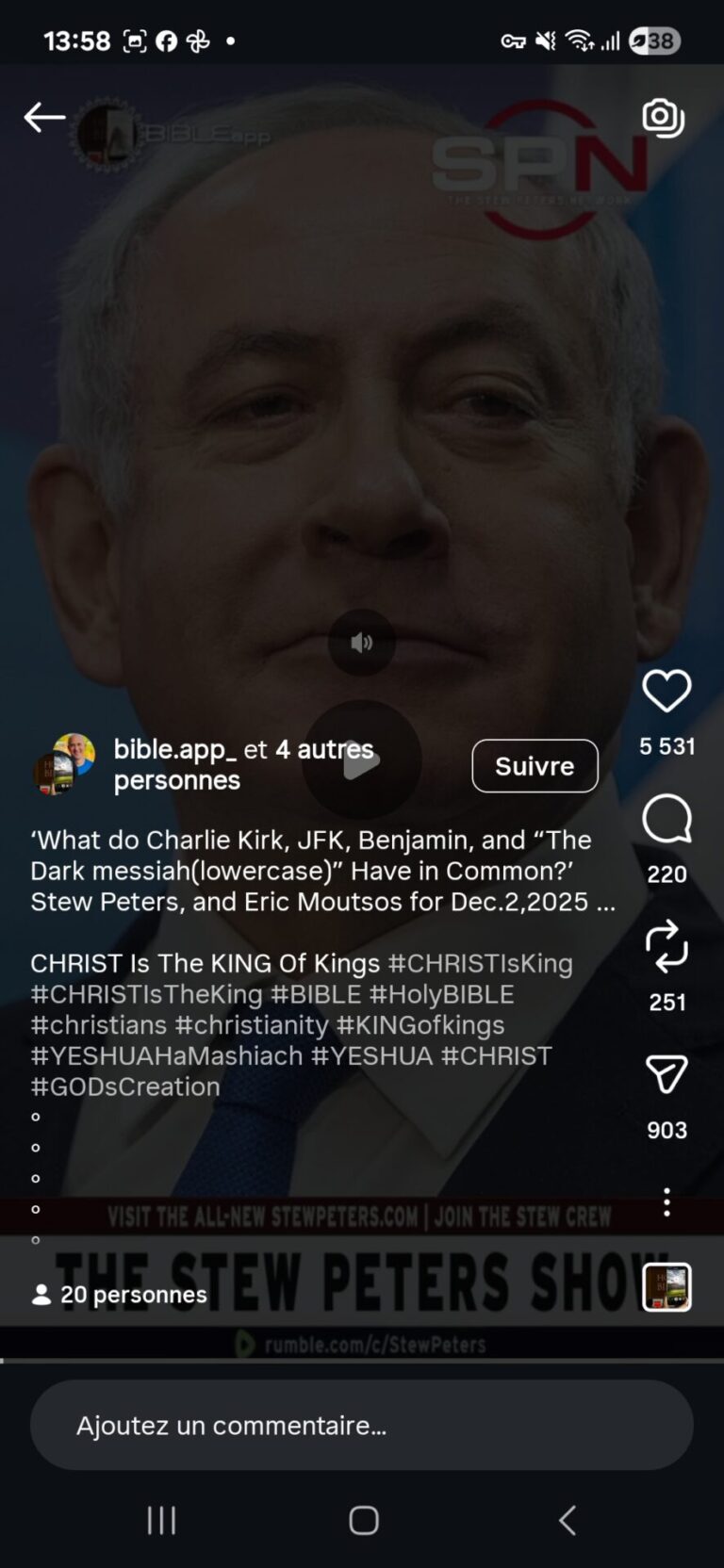The width and height of the screenshot is (724, 1568).
Task: Open the audio track thumbnail
Action: point(666,1287)
